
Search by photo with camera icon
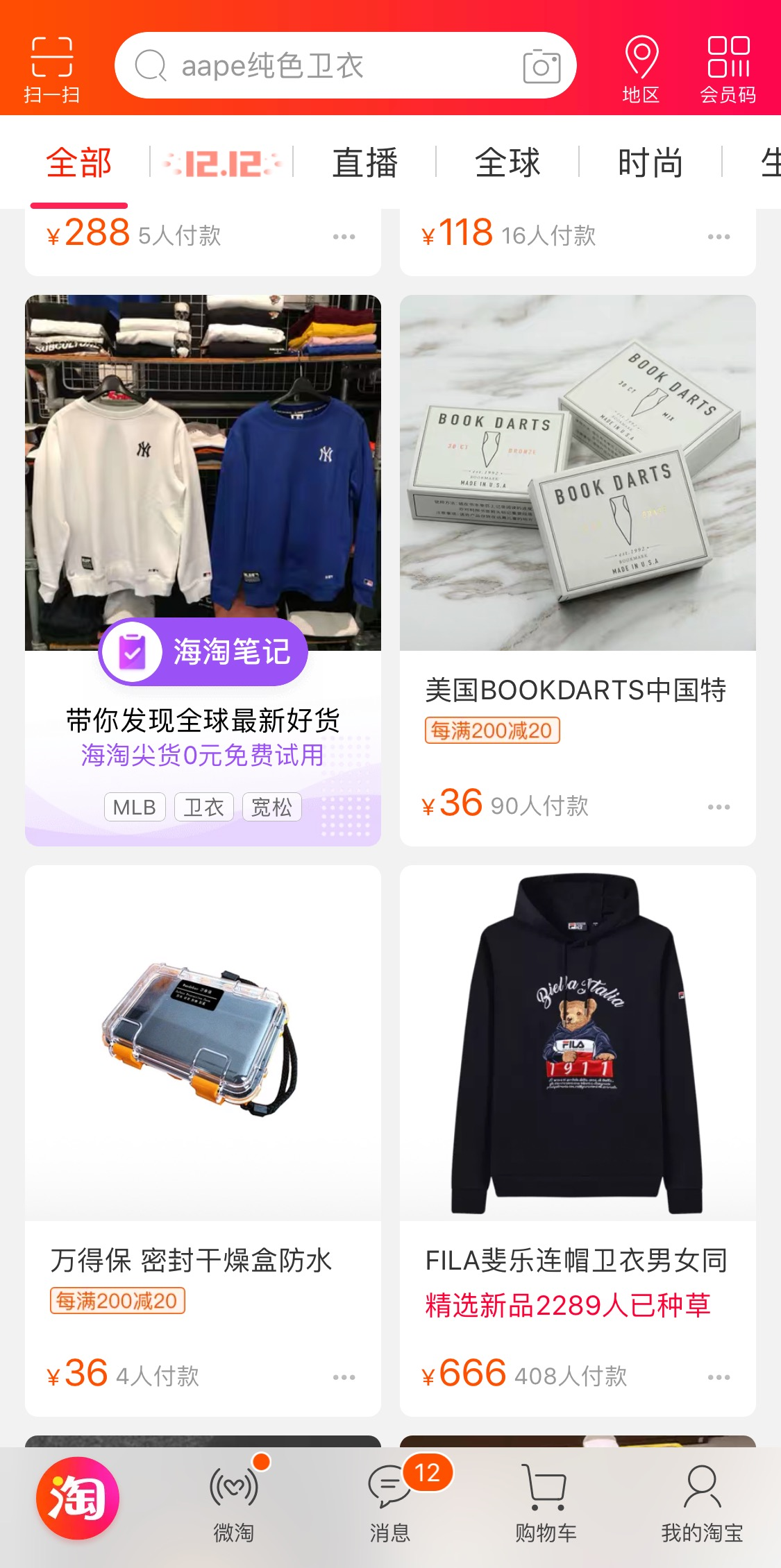point(541,66)
